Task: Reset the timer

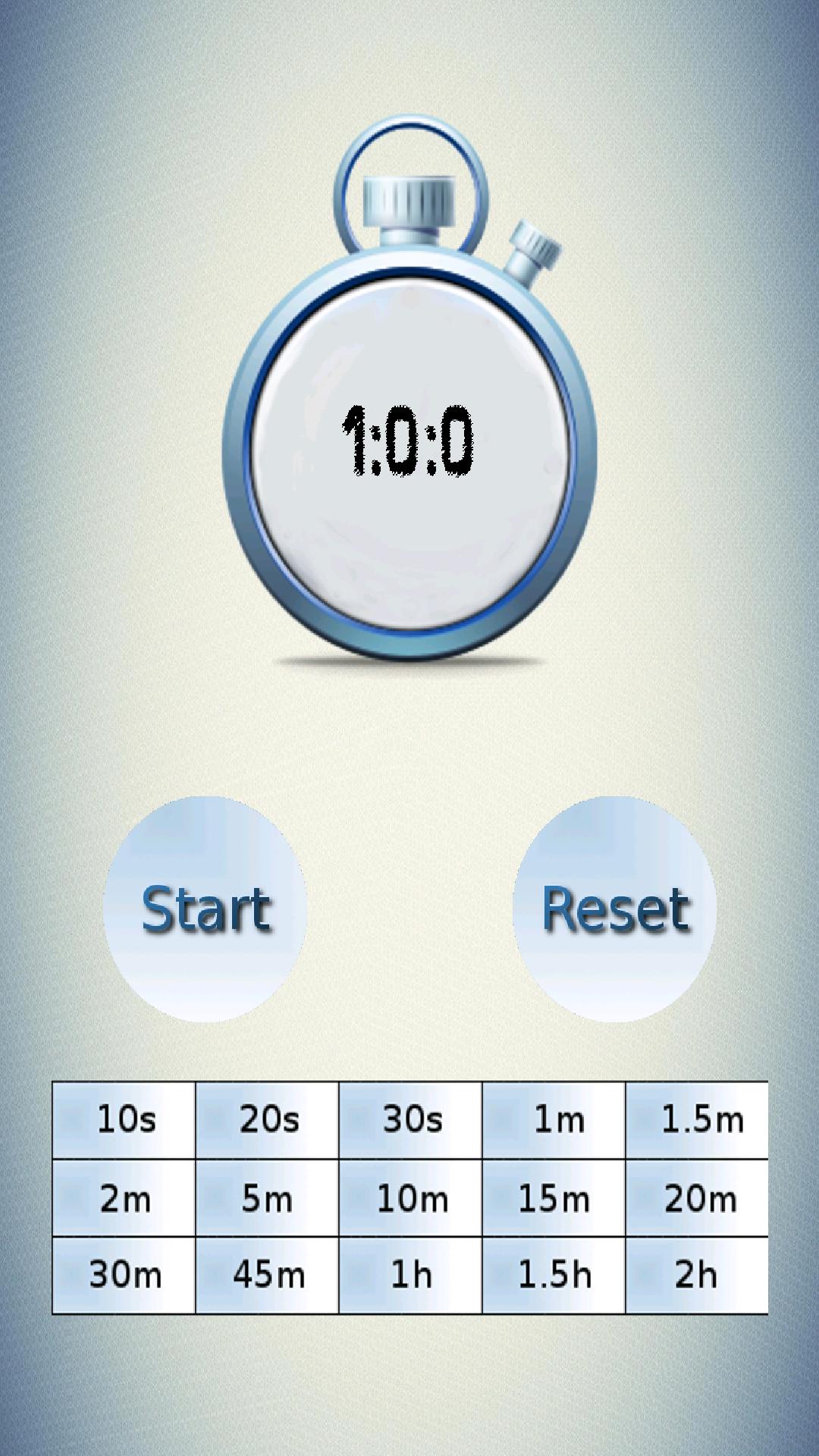Action: tap(614, 908)
